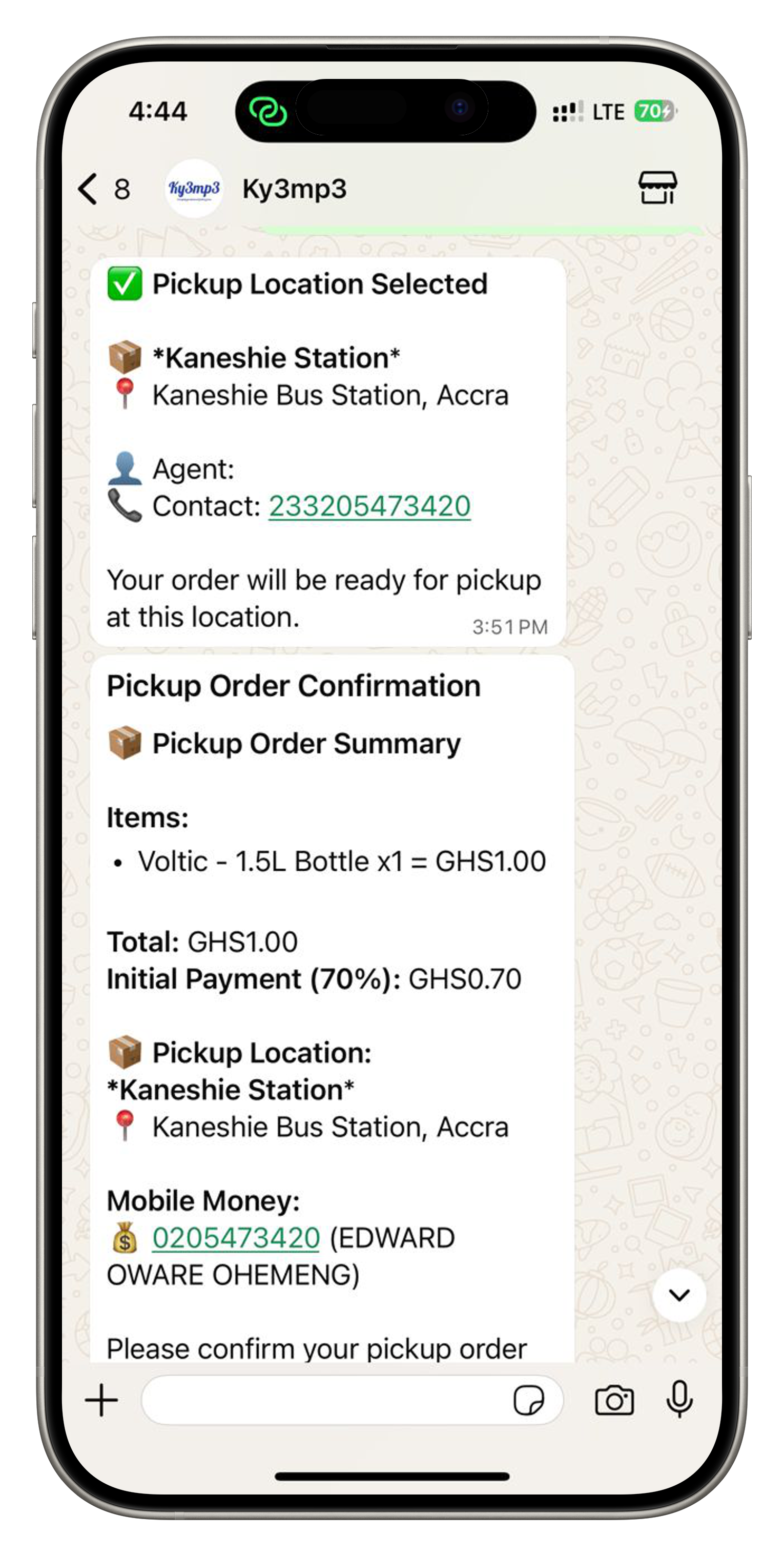Open Ky3mp3 contact info header
Image resolution: width=784 pixels, height=1556 pixels.
click(x=294, y=189)
